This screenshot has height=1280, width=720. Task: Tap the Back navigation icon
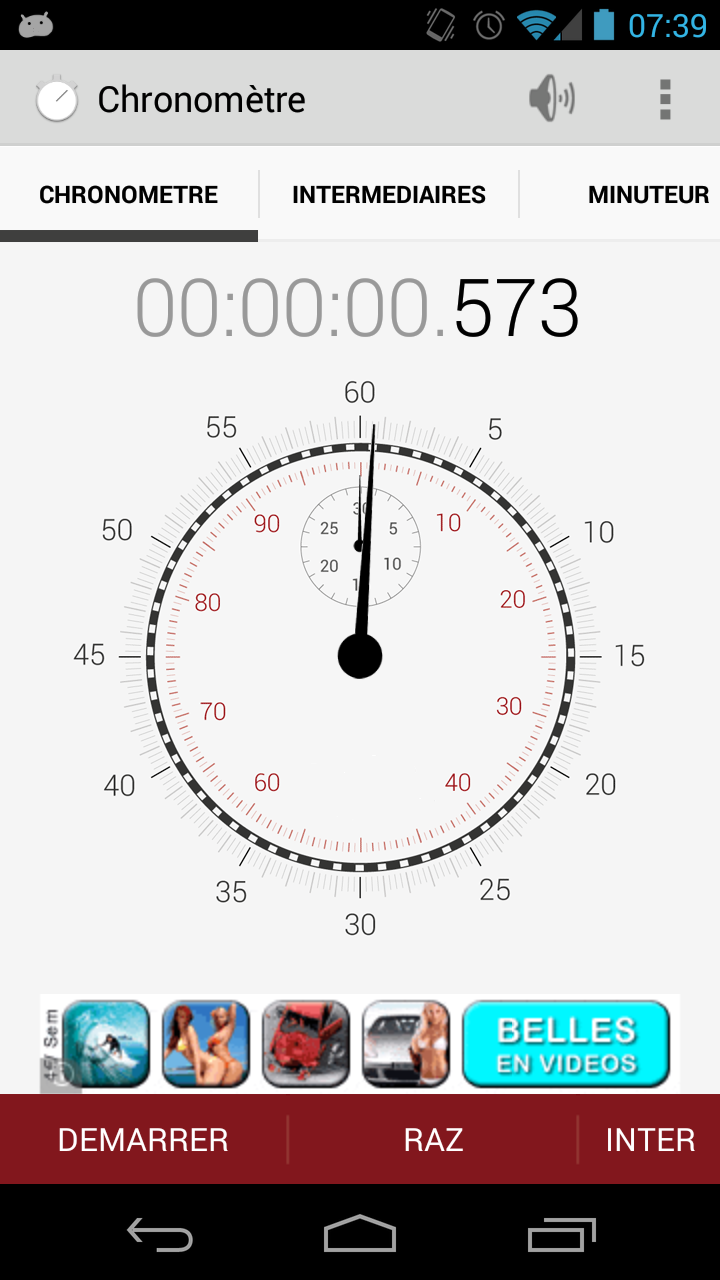pyautogui.click(x=160, y=1235)
